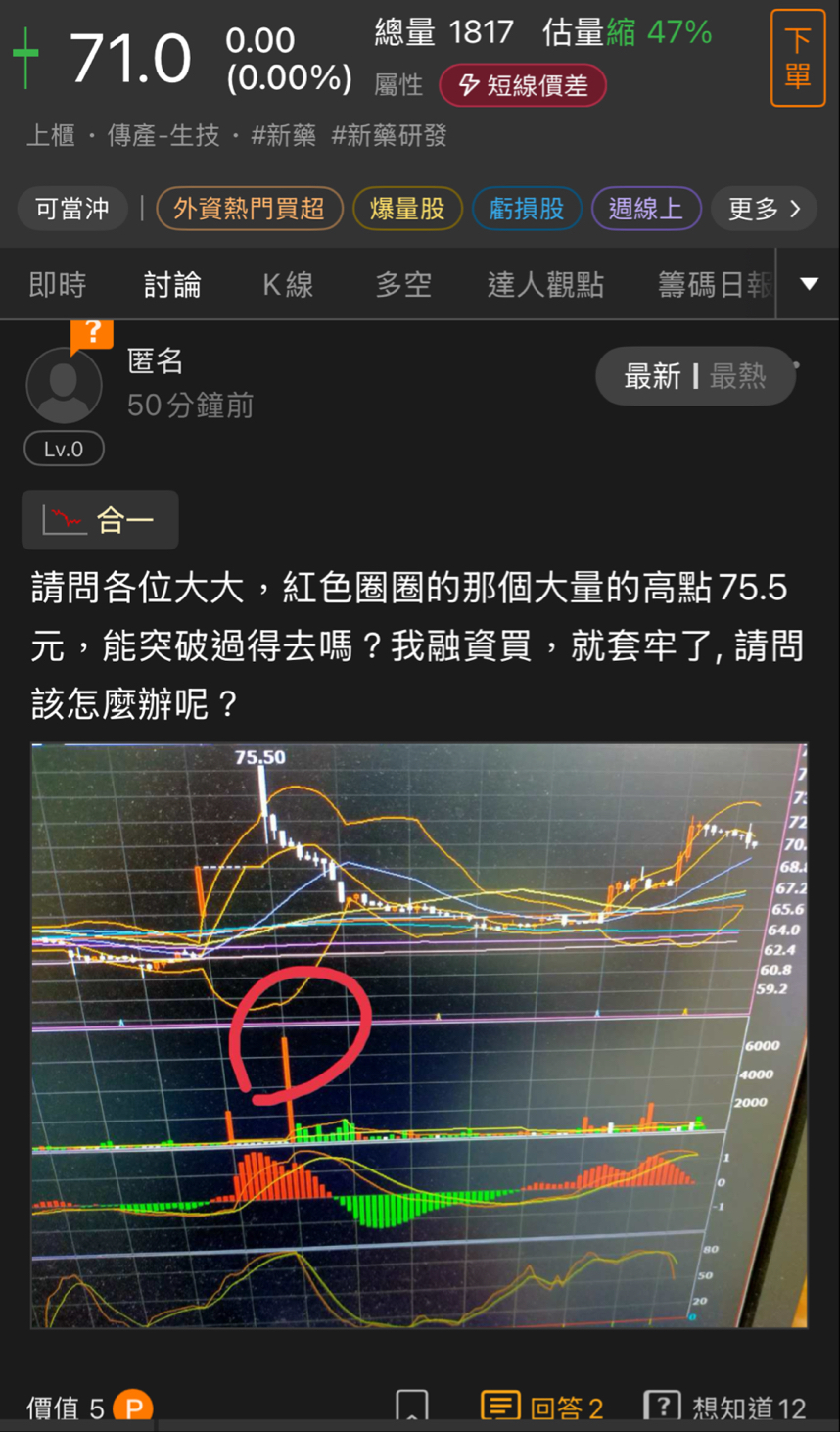Tap 想知道 12 on the post
Viewport: 840px width, 1432px height.
click(x=725, y=1408)
